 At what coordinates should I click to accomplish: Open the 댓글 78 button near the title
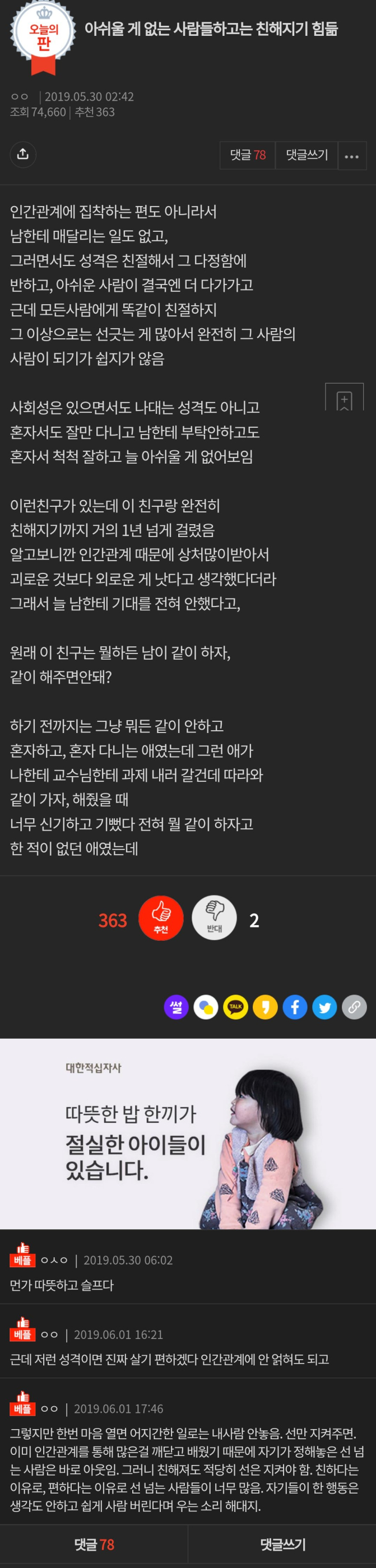click(x=248, y=155)
